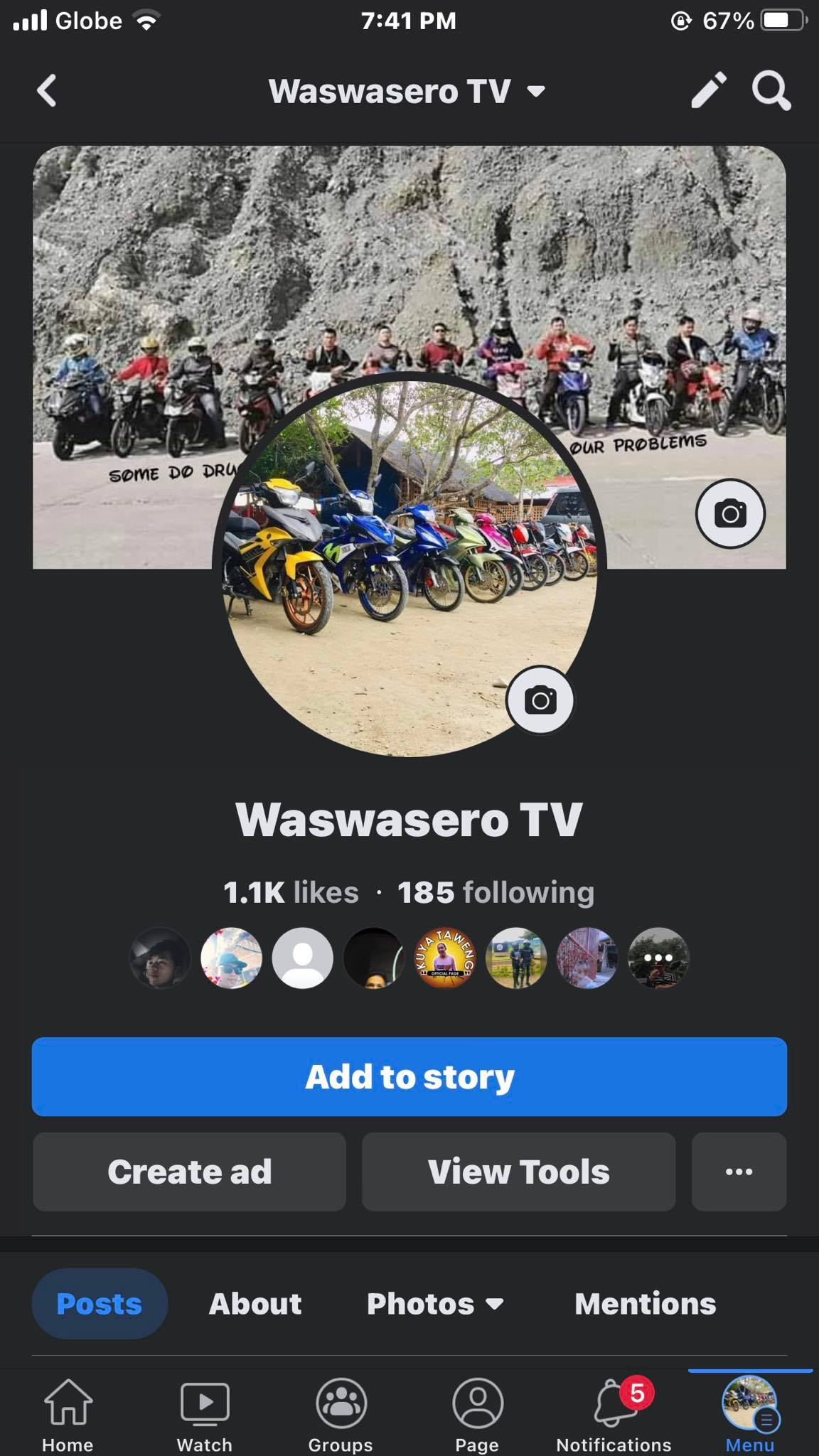Open the Groups tab
This screenshot has width=819, height=1456.
point(341,1412)
